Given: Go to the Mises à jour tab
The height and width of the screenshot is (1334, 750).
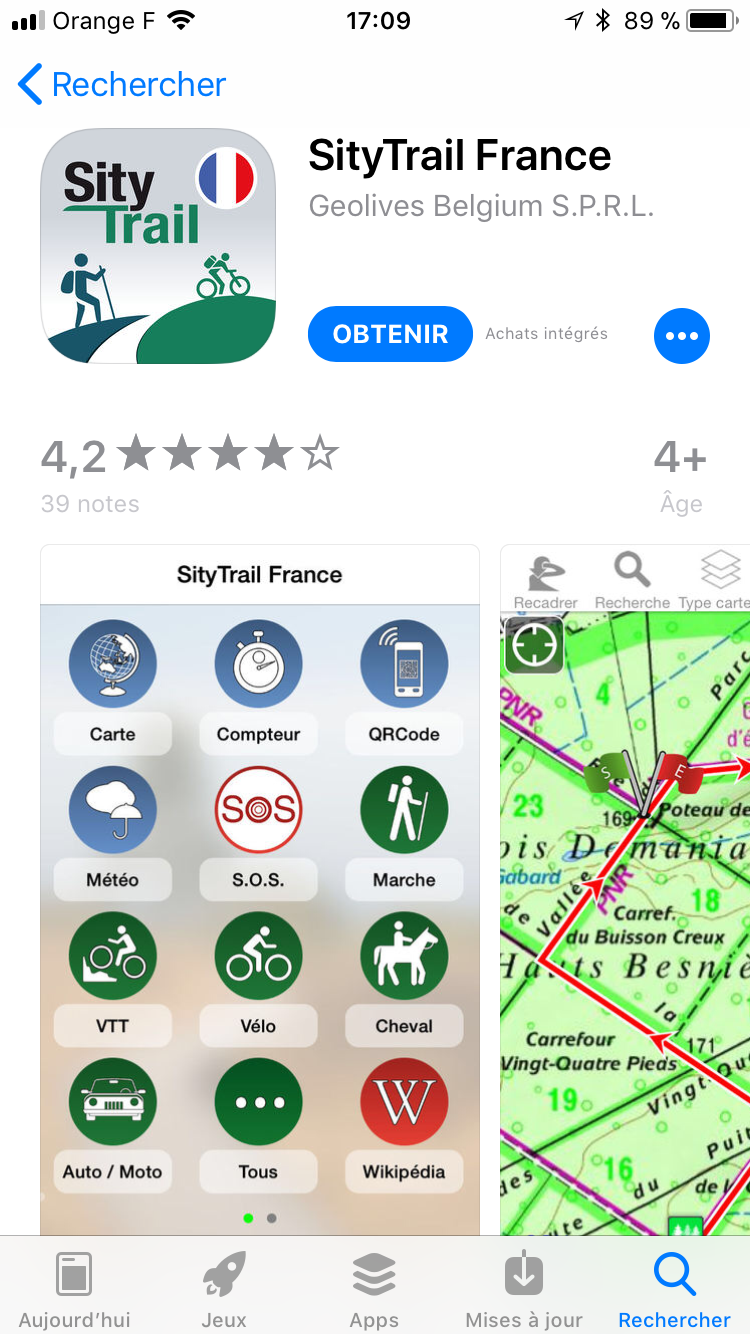Looking at the screenshot, I should pos(523,1288).
